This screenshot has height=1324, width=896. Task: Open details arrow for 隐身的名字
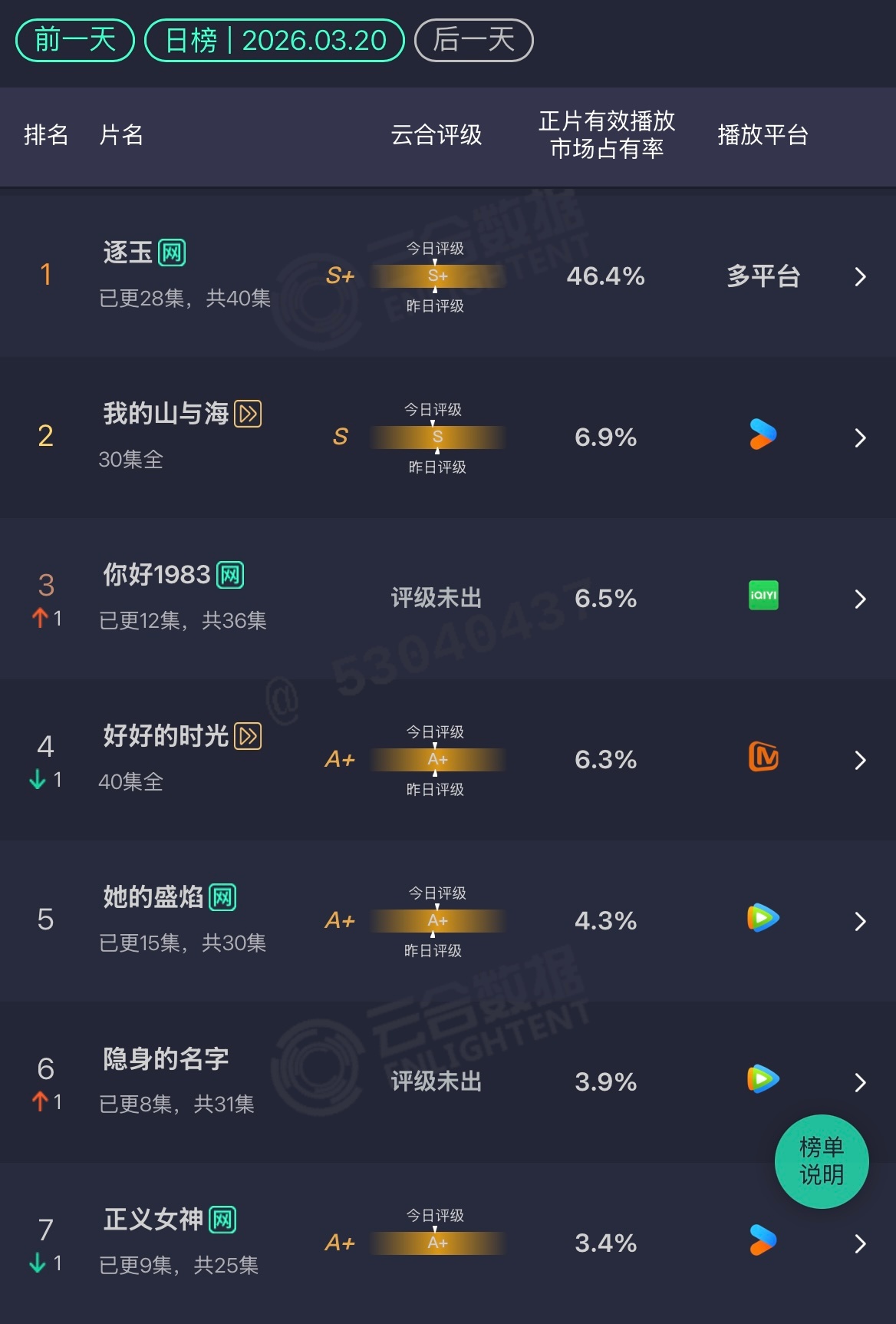pyautogui.click(x=861, y=1082)
